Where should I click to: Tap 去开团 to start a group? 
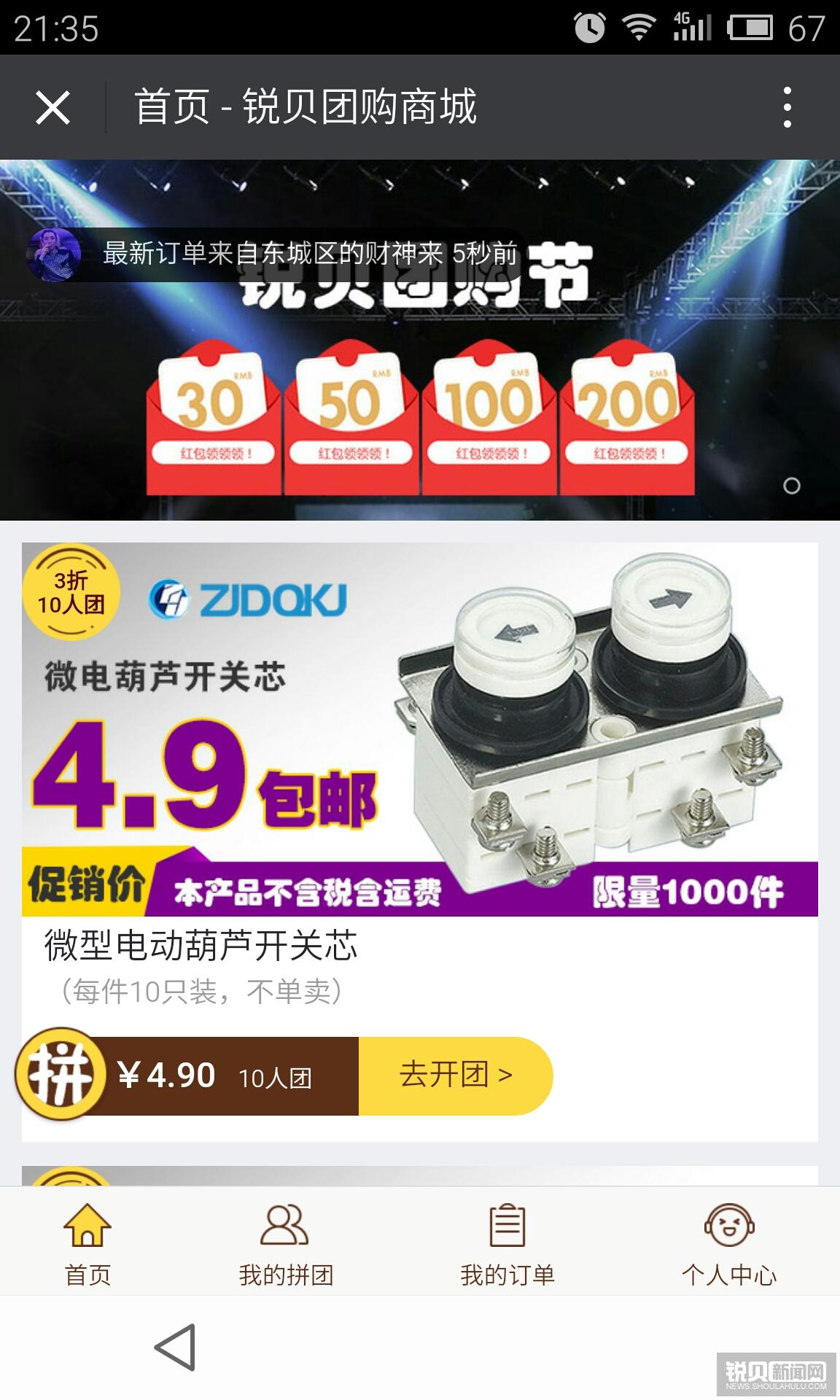(456, 1076)
